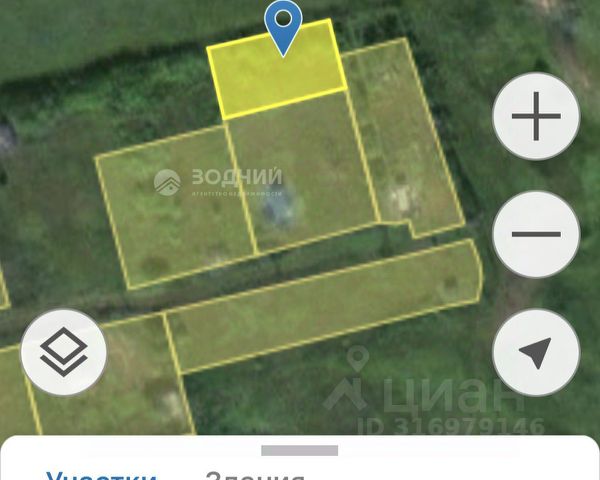
Task: Tap the blue map pin marker
Action: tap(285, 27)
